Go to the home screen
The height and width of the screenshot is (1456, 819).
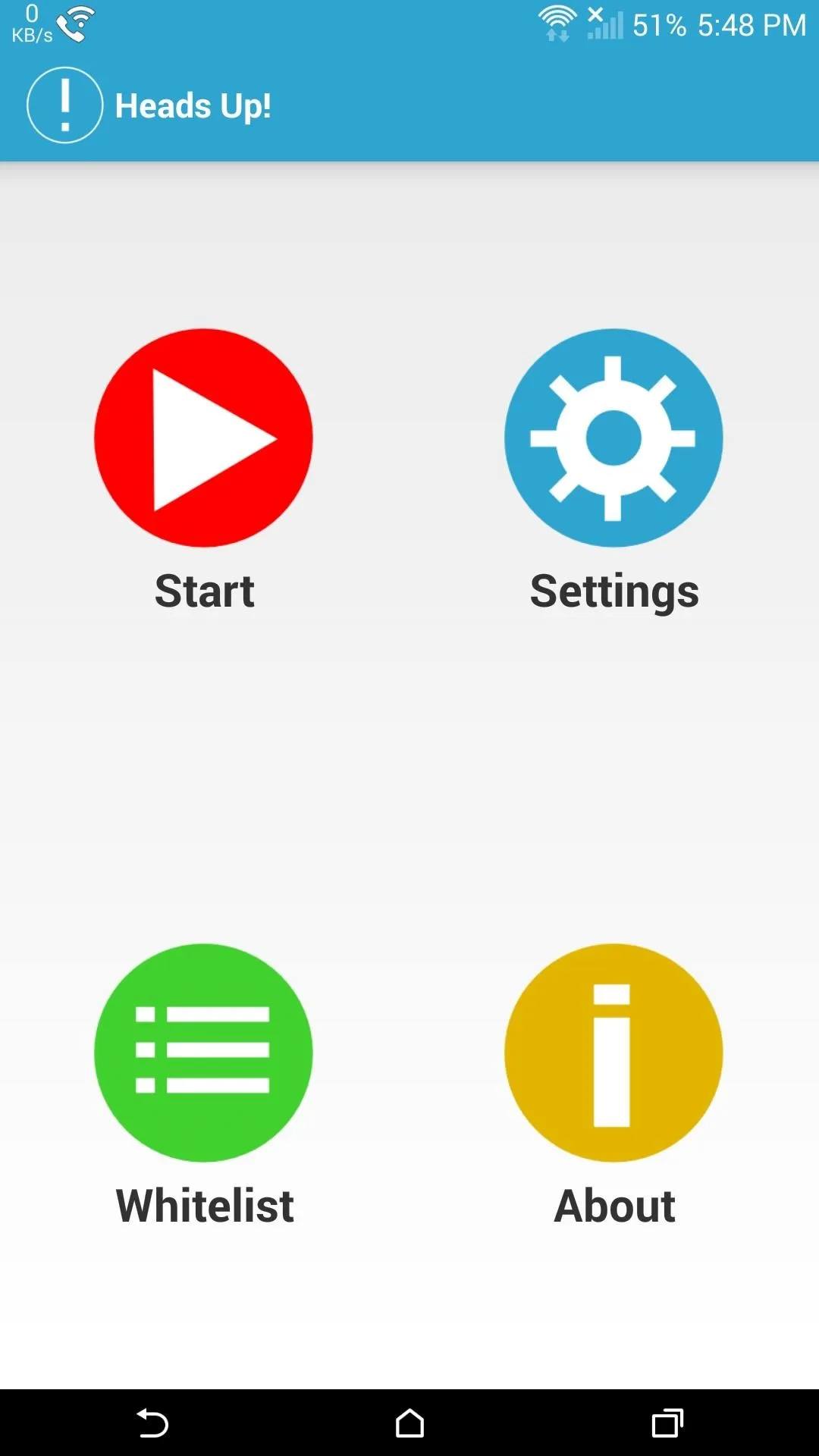409,1423
